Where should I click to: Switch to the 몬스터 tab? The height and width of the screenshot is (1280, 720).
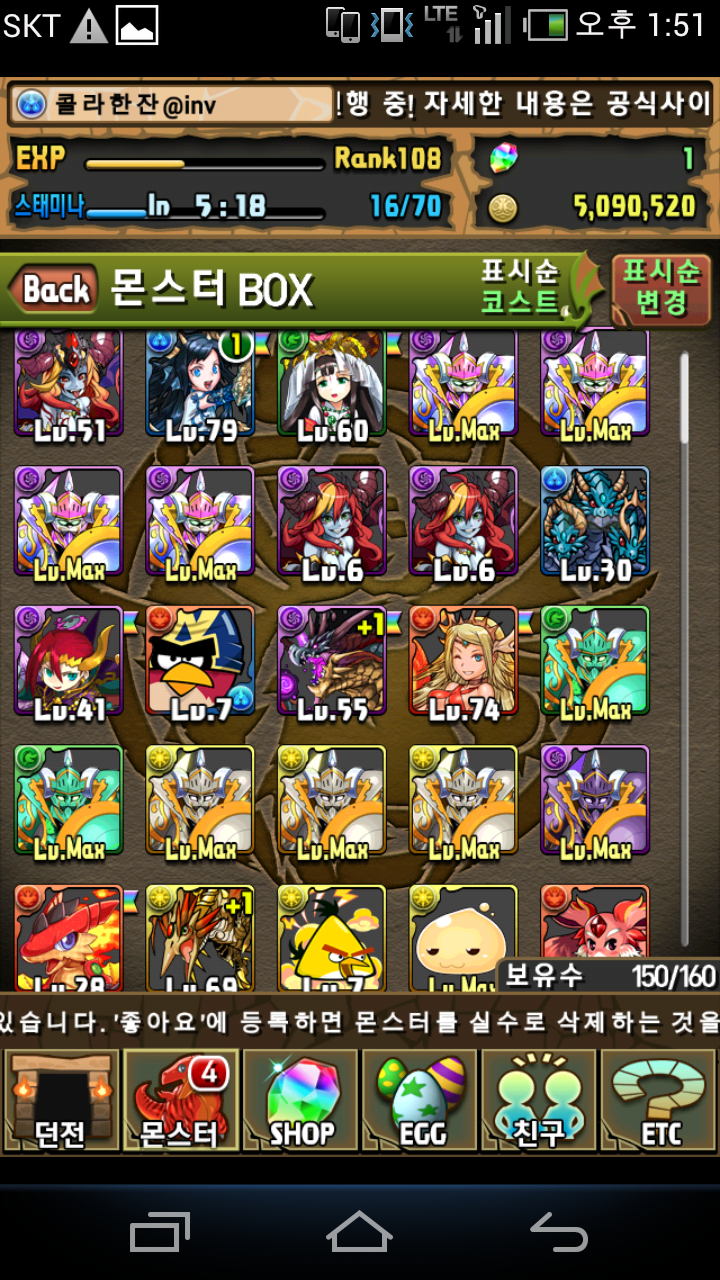coord(180,1100)
